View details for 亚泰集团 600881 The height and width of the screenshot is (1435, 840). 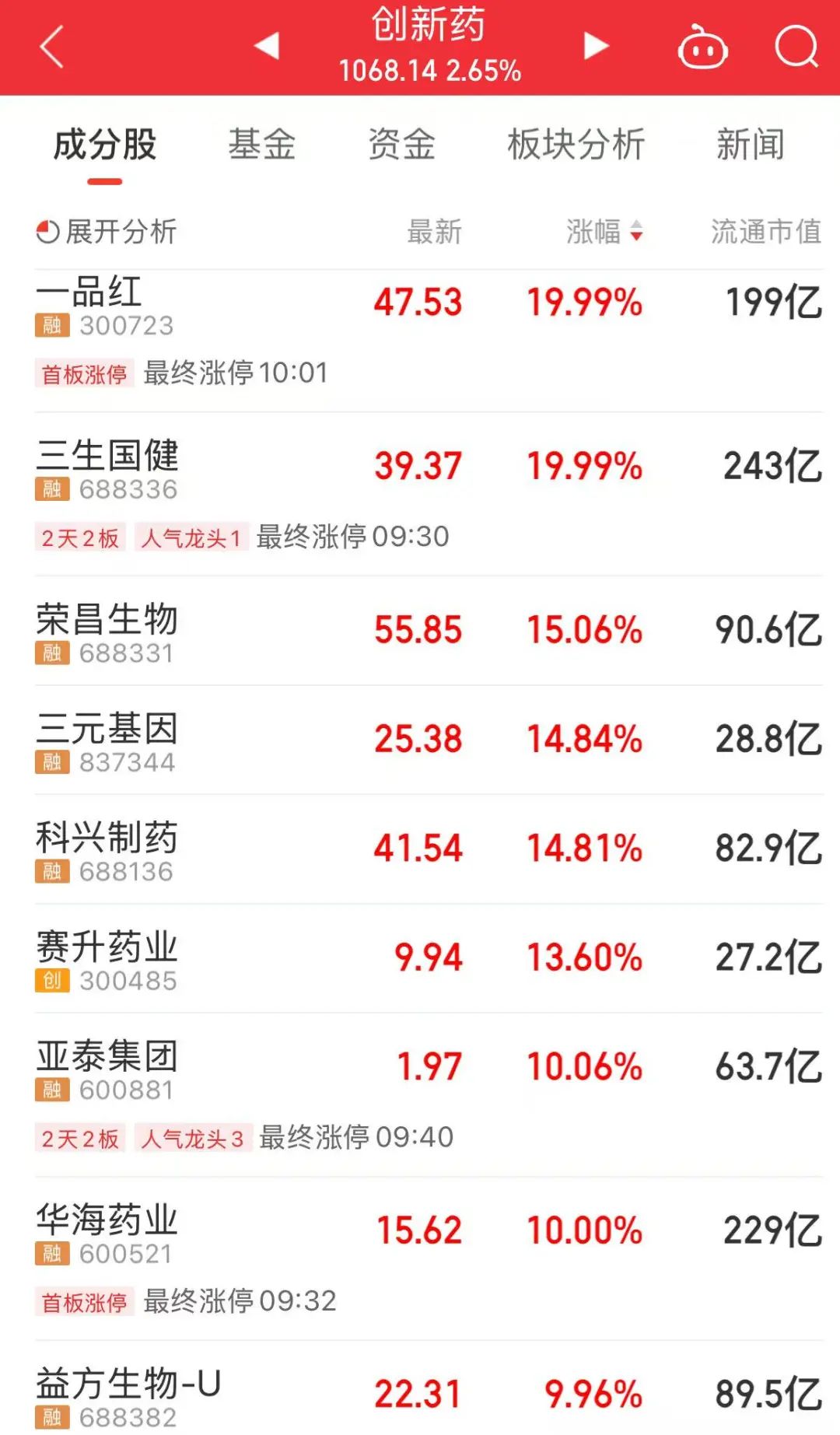[107, 1068]
